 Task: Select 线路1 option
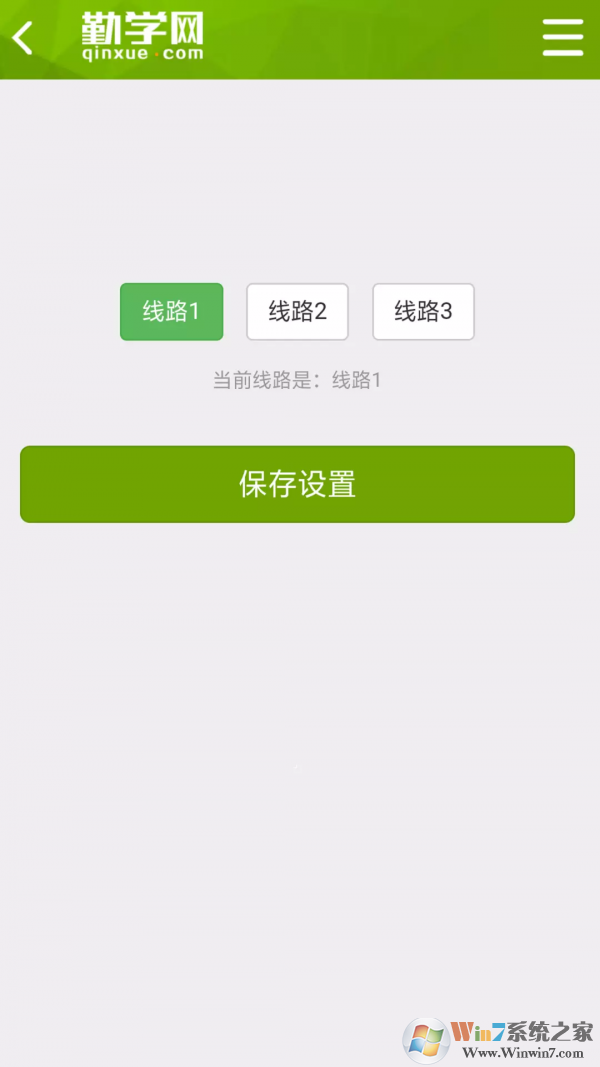click(171, 312)
